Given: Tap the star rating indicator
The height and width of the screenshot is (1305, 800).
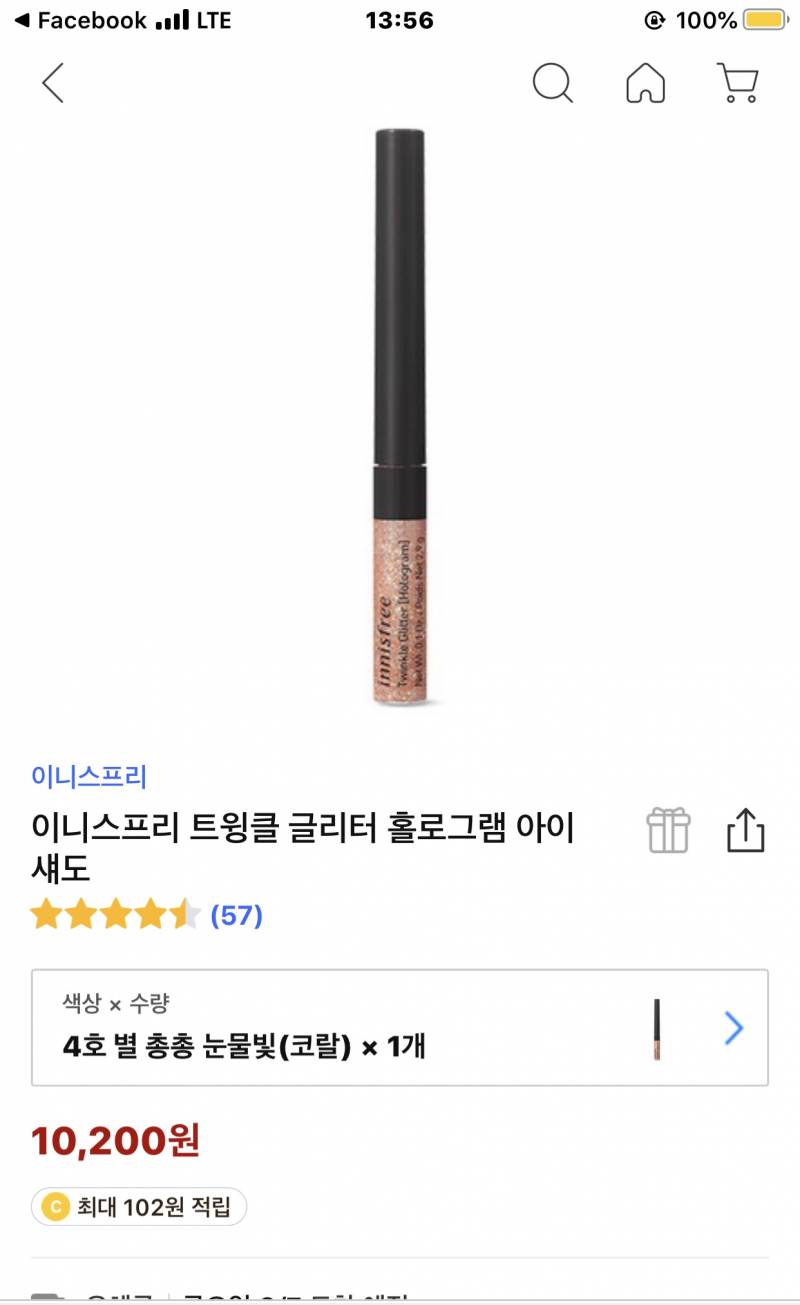Looking at the screenshot, I should pos(115,913).
